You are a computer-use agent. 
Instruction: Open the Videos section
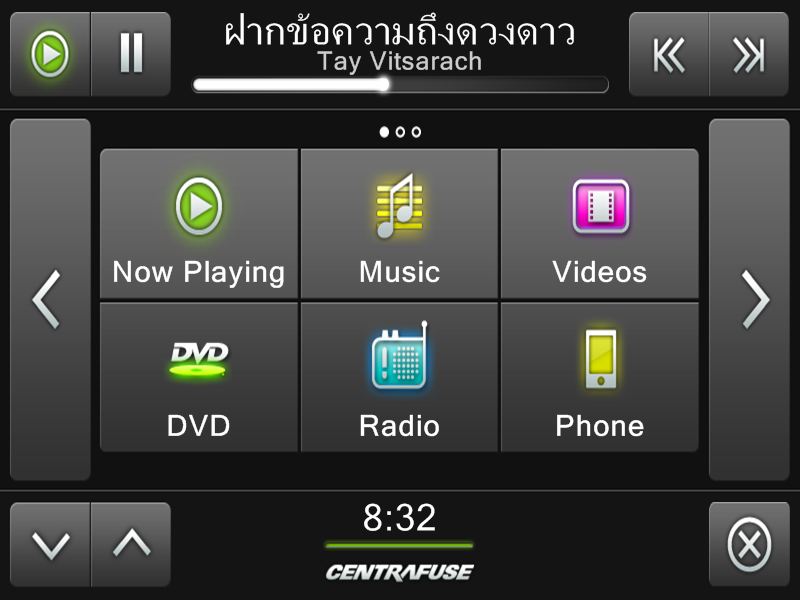point(599,224)
